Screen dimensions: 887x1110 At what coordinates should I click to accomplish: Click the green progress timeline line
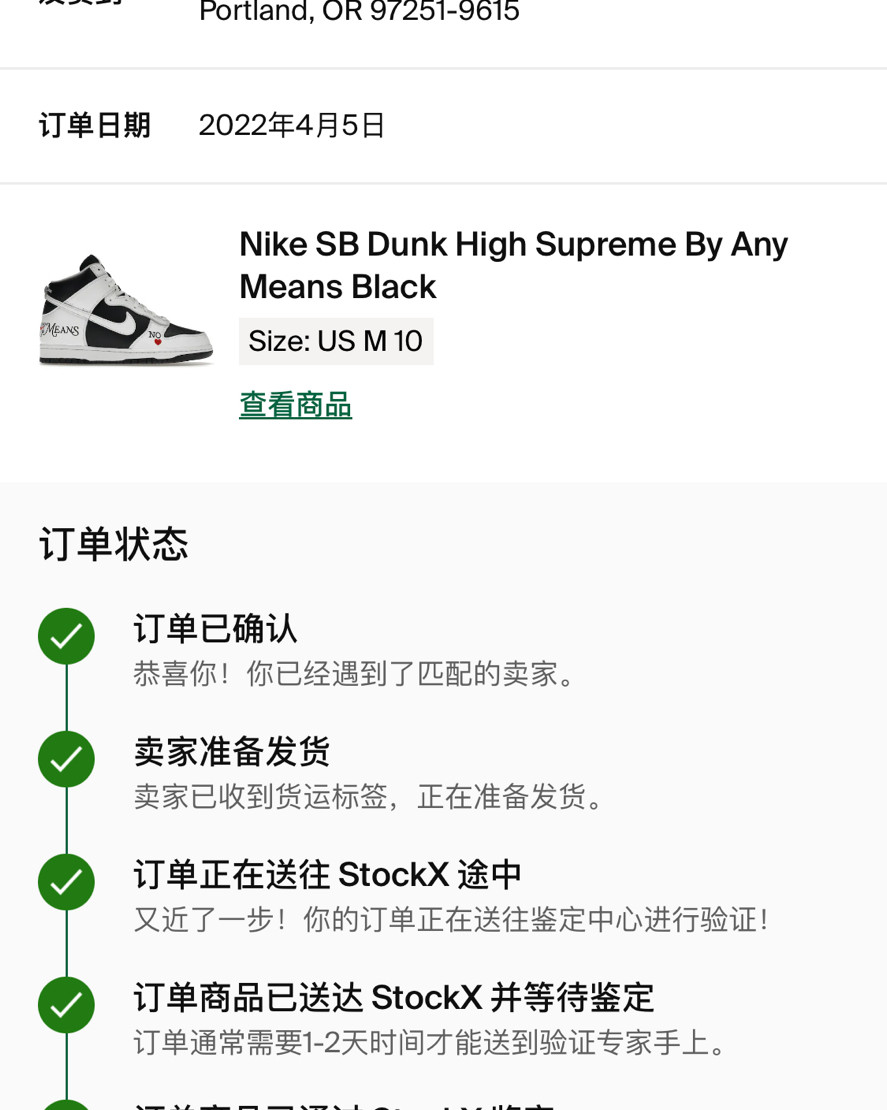click(66, 700)
